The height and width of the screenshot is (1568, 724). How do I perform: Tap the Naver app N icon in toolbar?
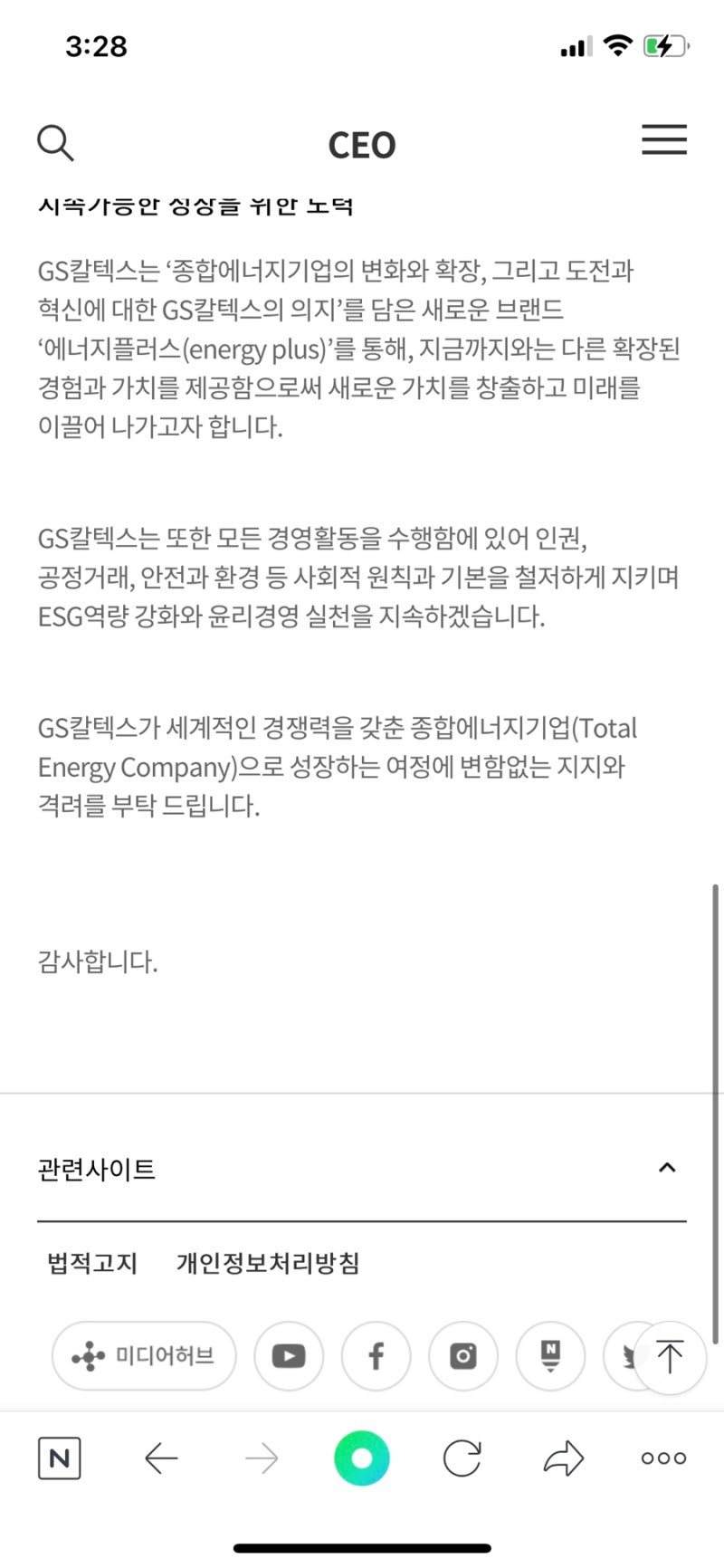point(60,1458)
